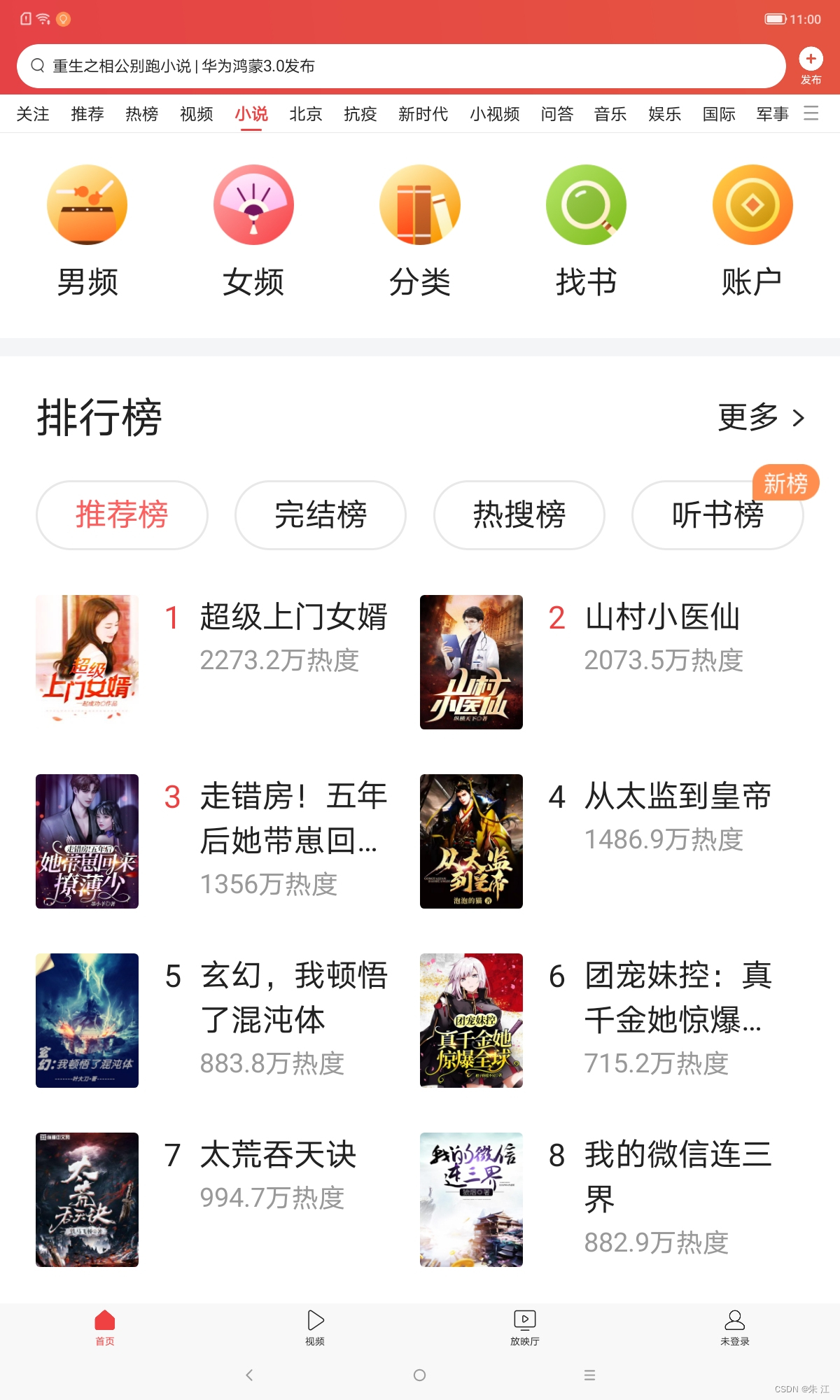Switch to the 推荐 channel tab

coord(87,113)
